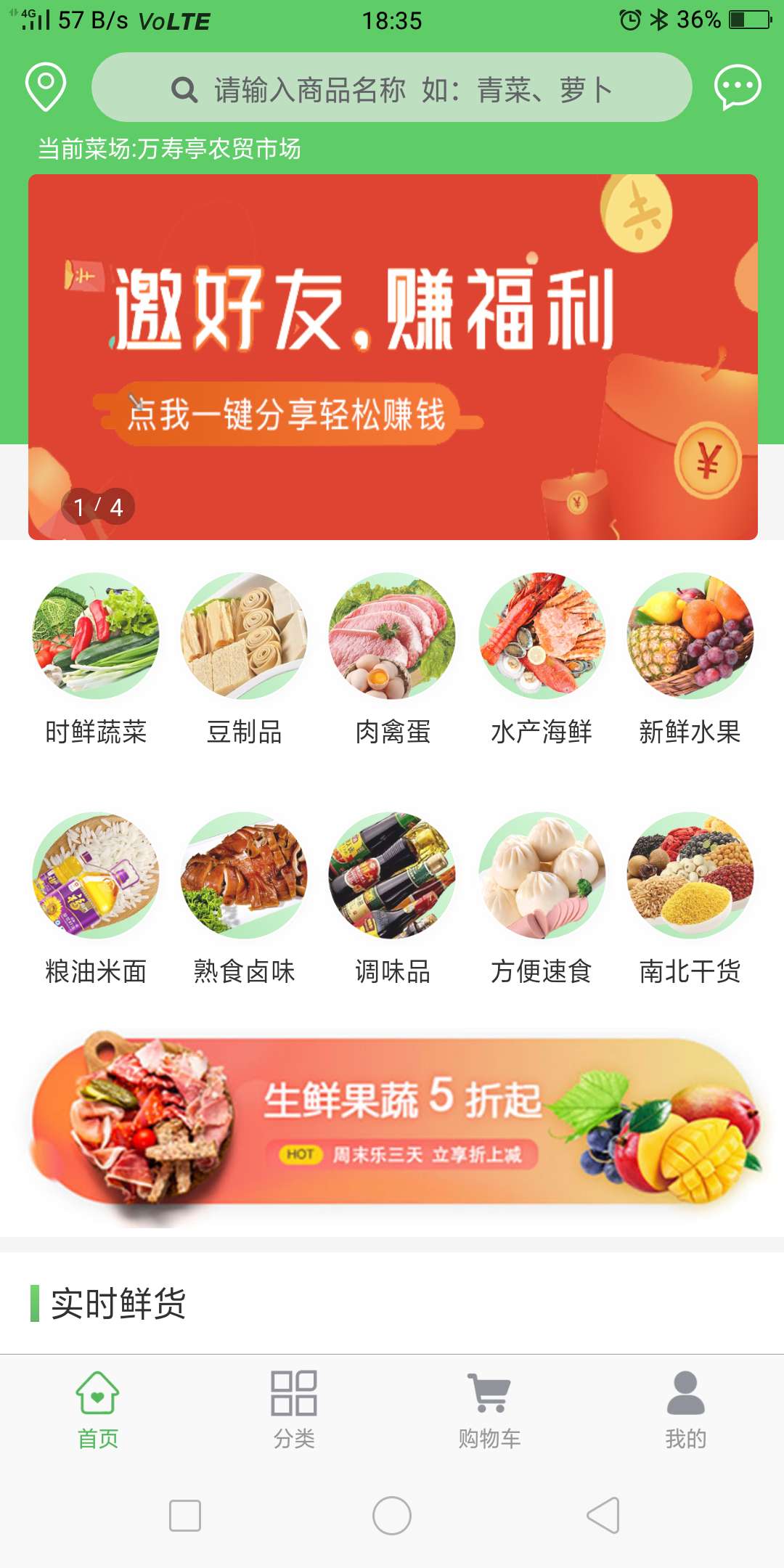This screenshot has height=1568, width=784.
Task: Select the 肉禽蛋 category
Action: tap(392, 657)
